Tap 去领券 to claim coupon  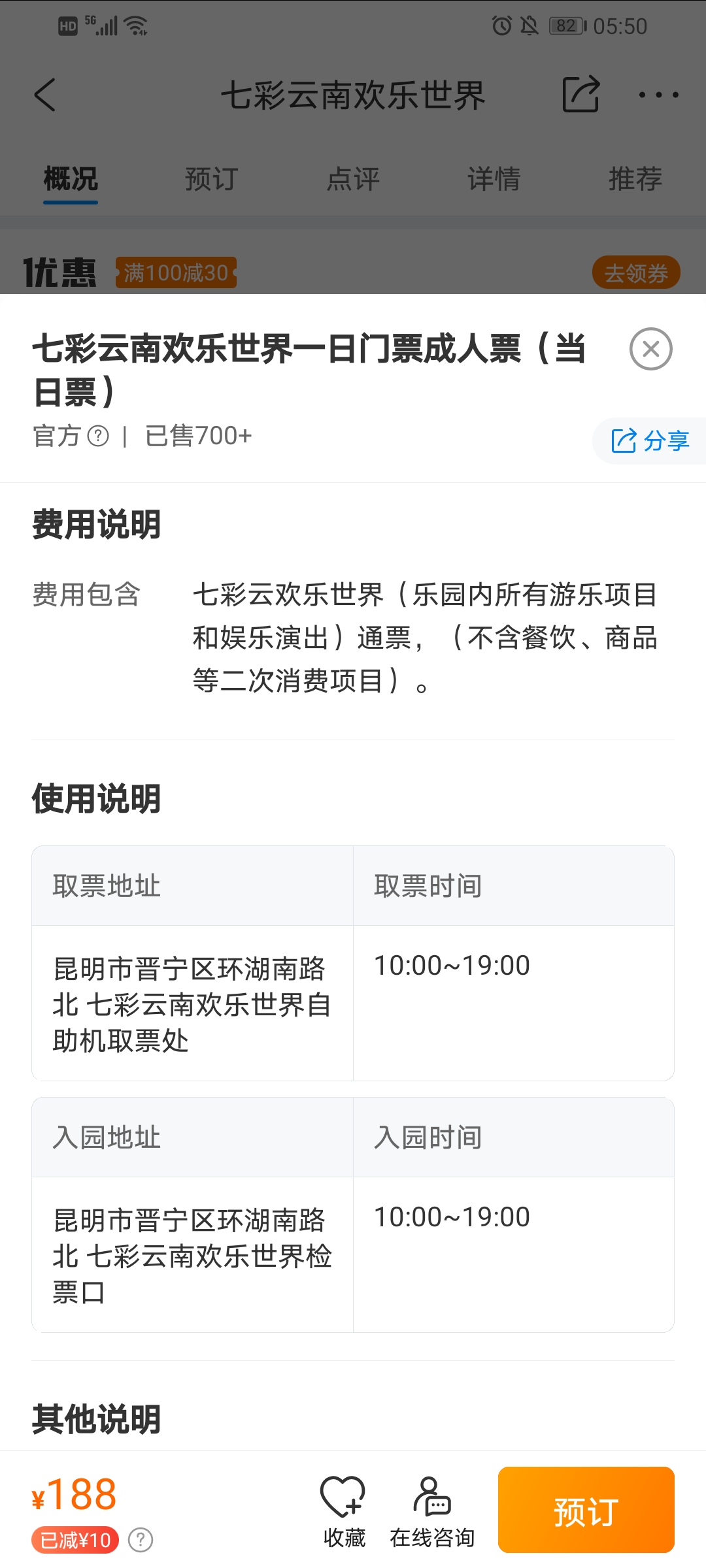click(636, 272)
